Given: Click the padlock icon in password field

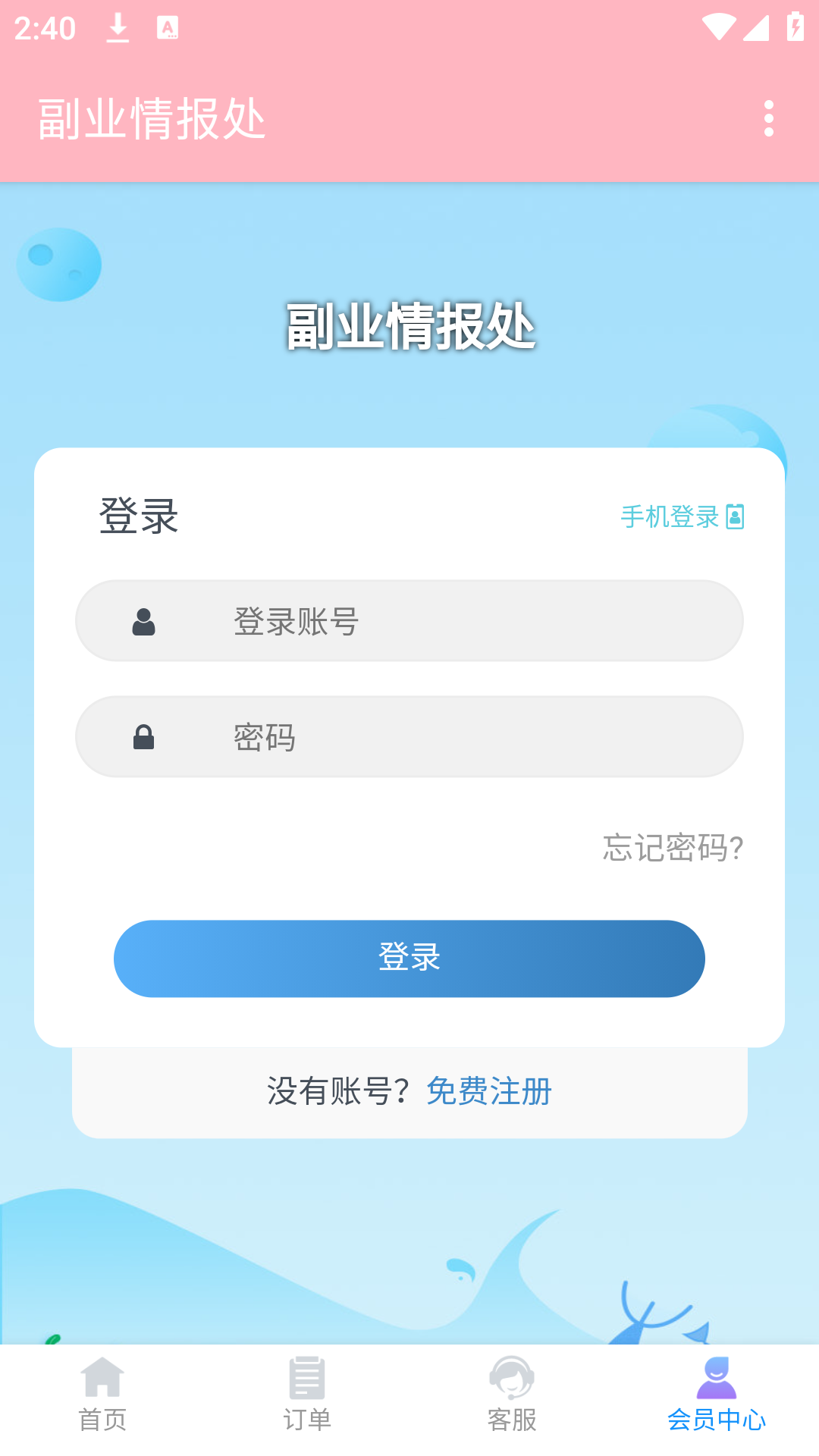Looking at the screenshot, I should tap(143, 736).
